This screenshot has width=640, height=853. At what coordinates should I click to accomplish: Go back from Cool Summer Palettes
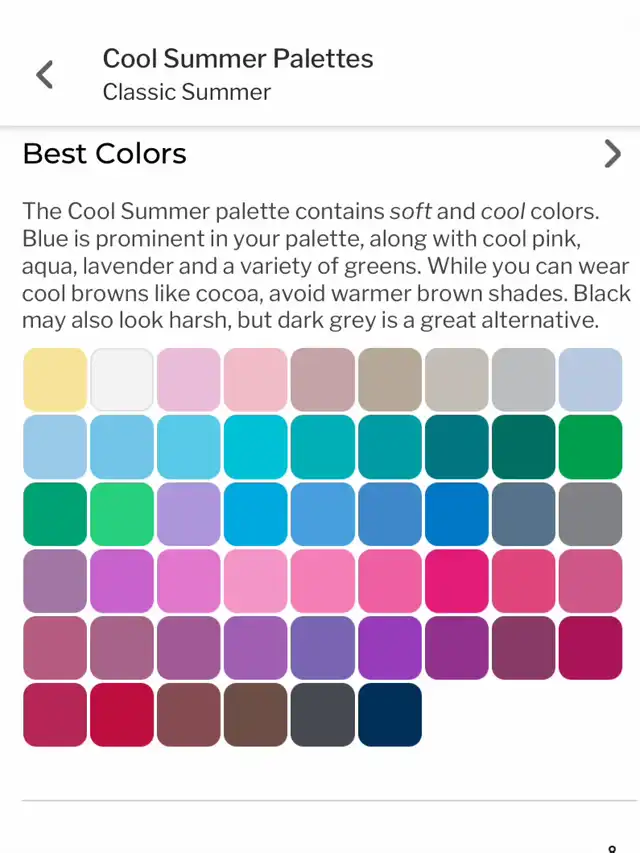point(45,74)
